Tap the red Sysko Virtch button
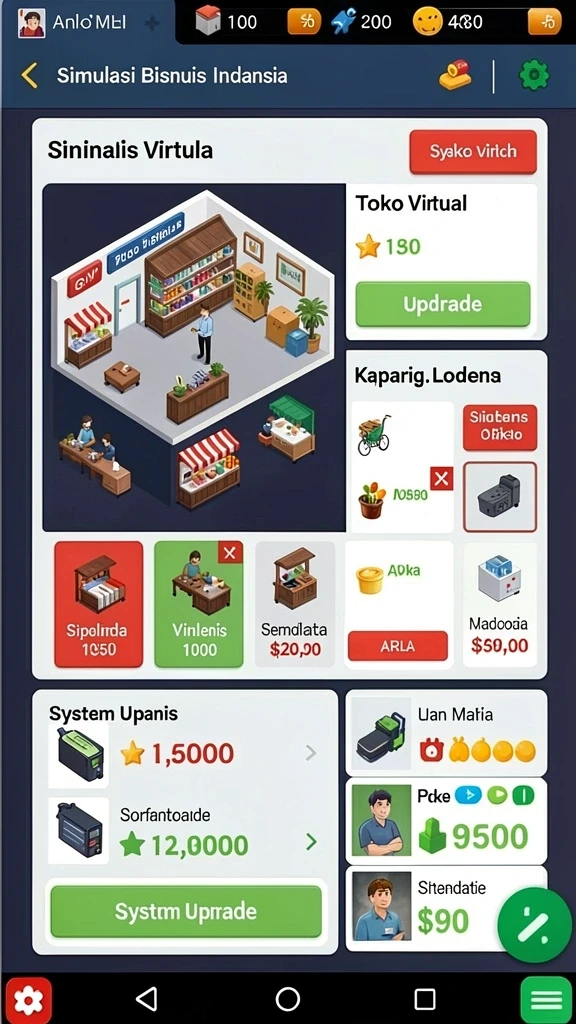This screenshot has width=576, height=1024. pos(473,152)
